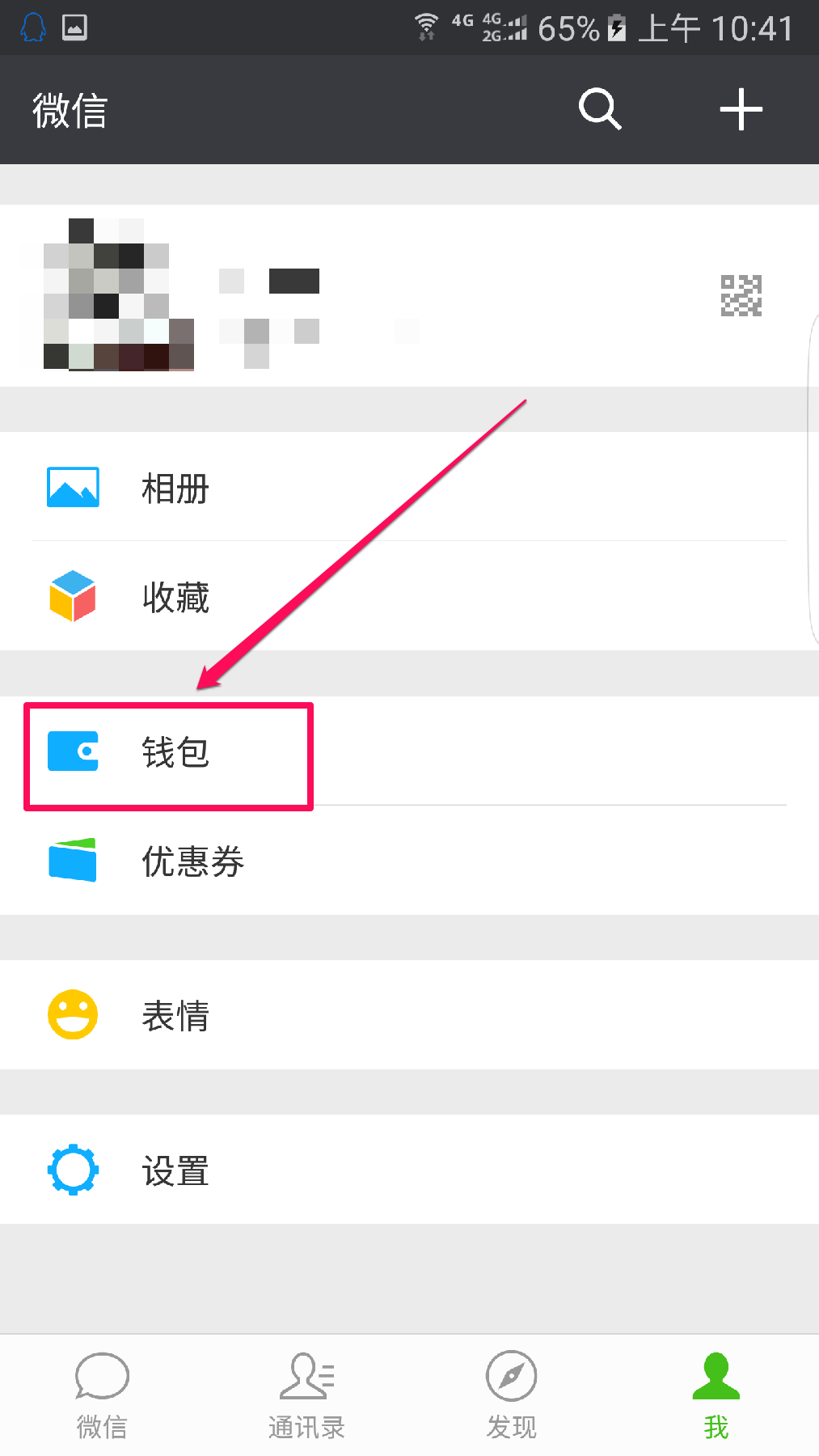The height and width of the screenshot is (1456, 819).
Task: Switch to the 发现 discover tab
Action: tap(511, 1395)
